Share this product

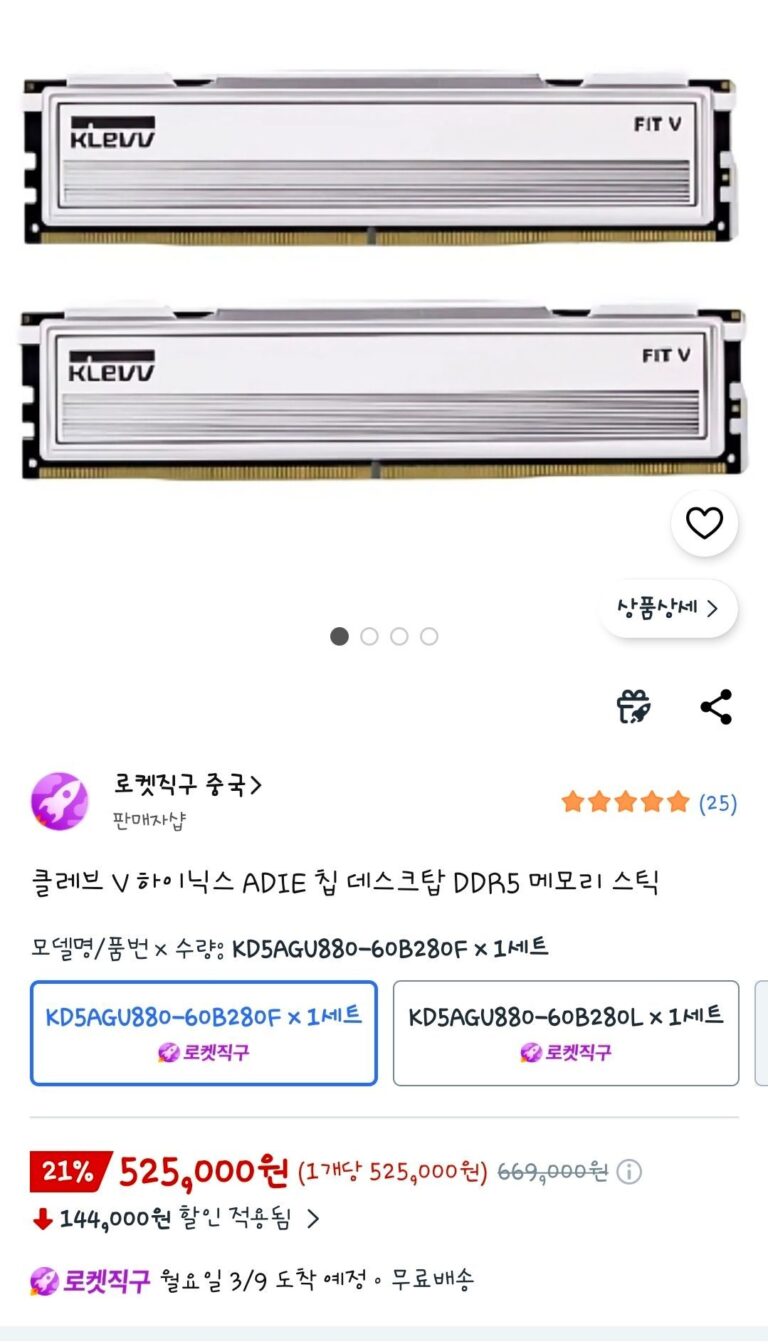716,707
